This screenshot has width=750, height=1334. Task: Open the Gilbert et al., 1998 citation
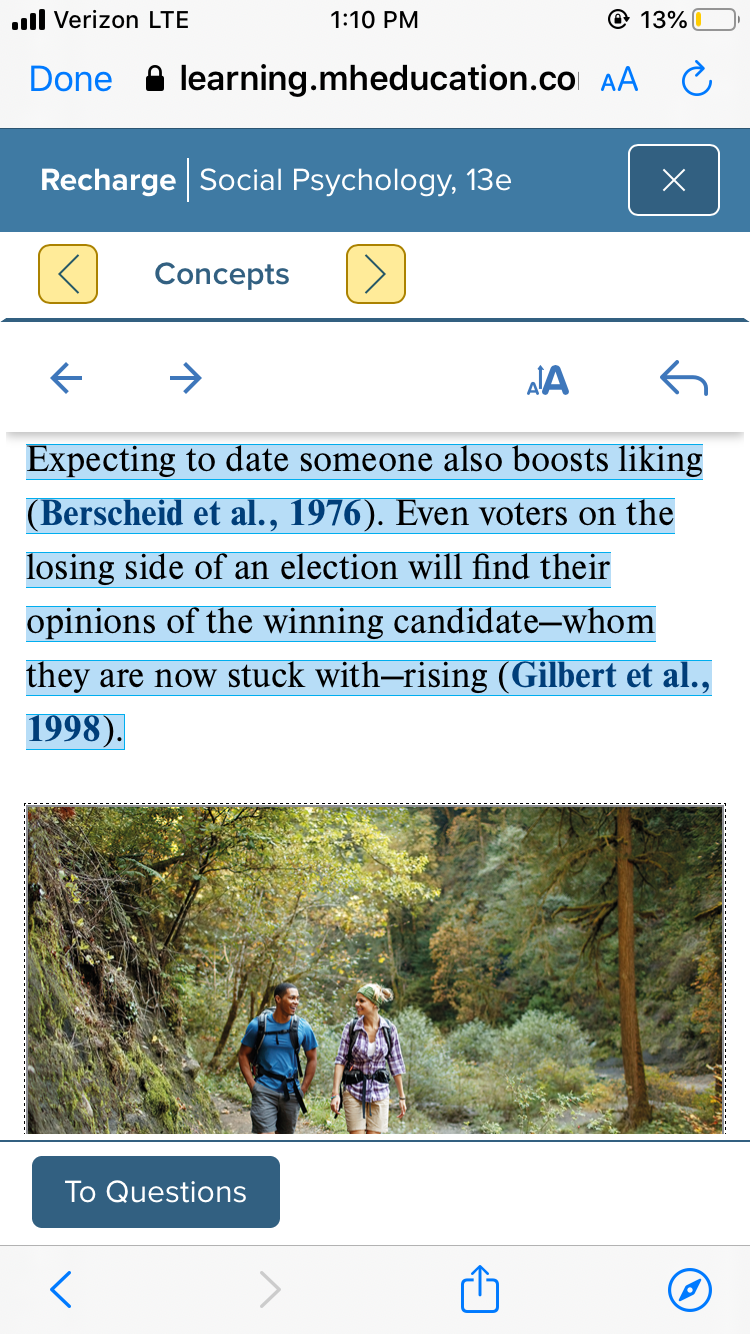coord(369,702)
